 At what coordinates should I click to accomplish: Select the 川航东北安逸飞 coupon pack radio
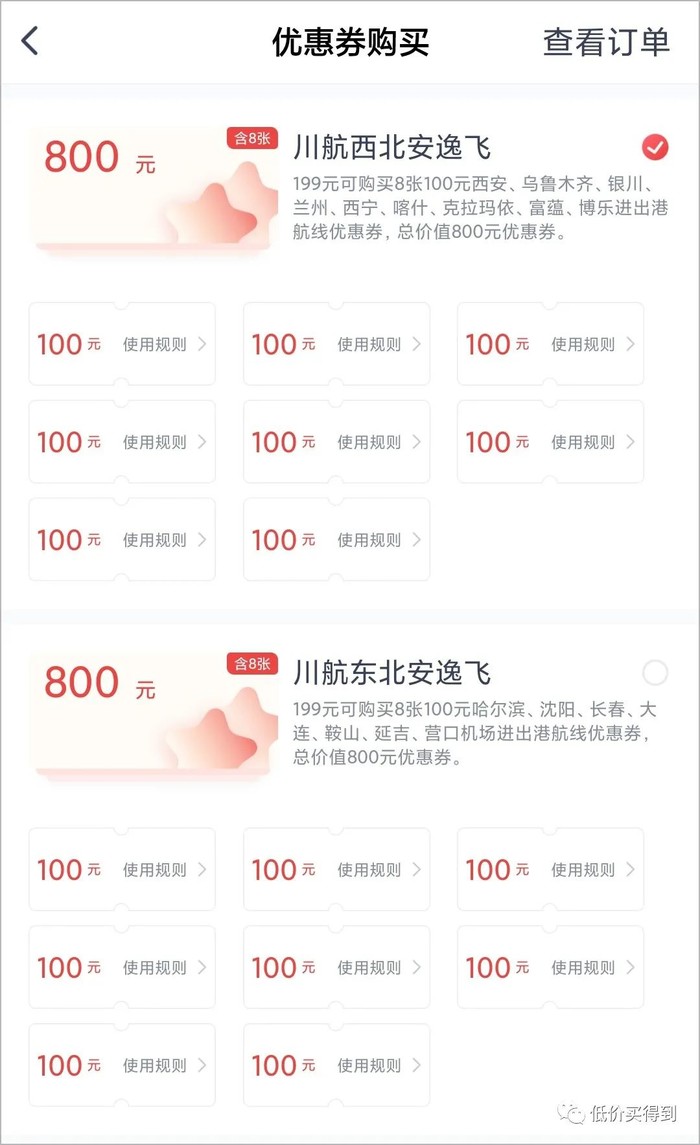655,672
